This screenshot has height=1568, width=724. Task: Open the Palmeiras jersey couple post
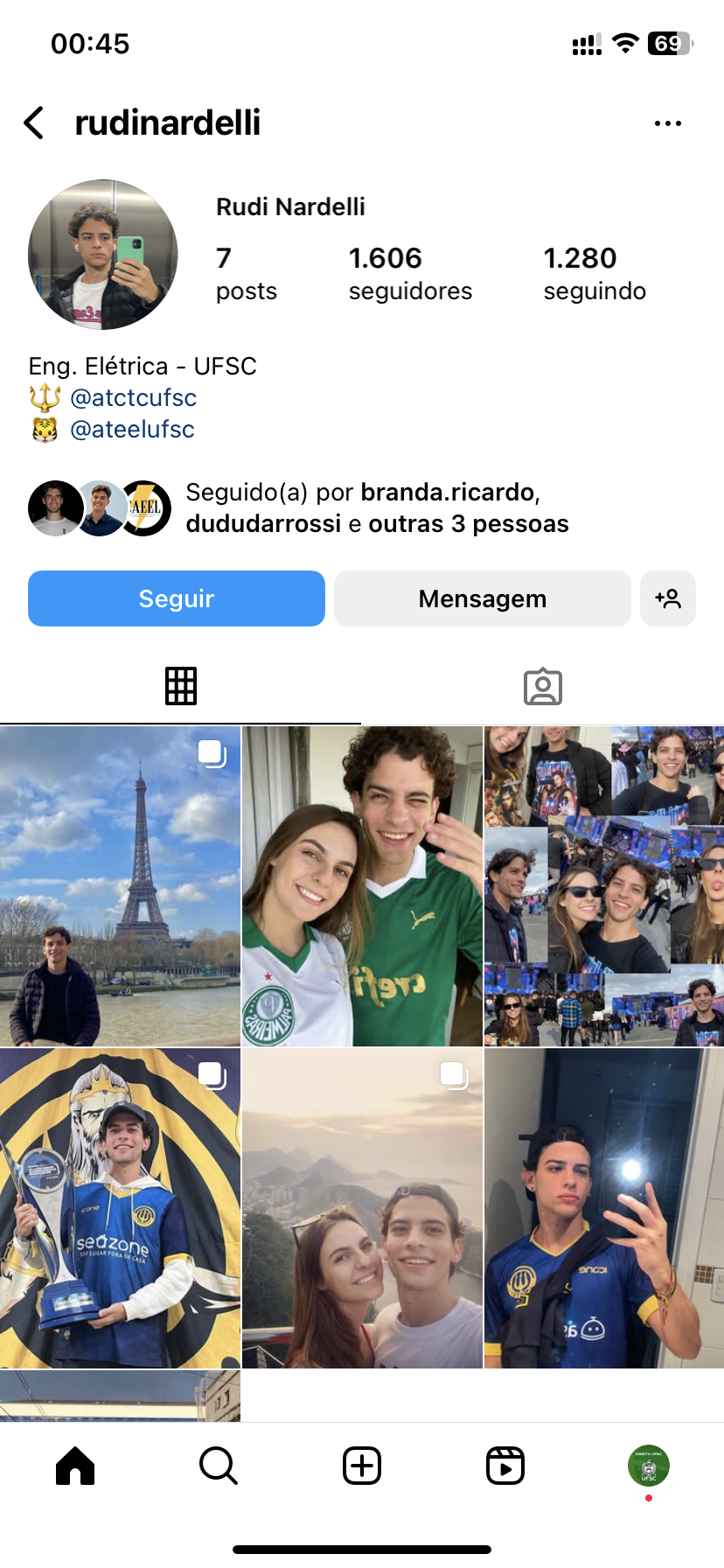(x=362, y=885)
